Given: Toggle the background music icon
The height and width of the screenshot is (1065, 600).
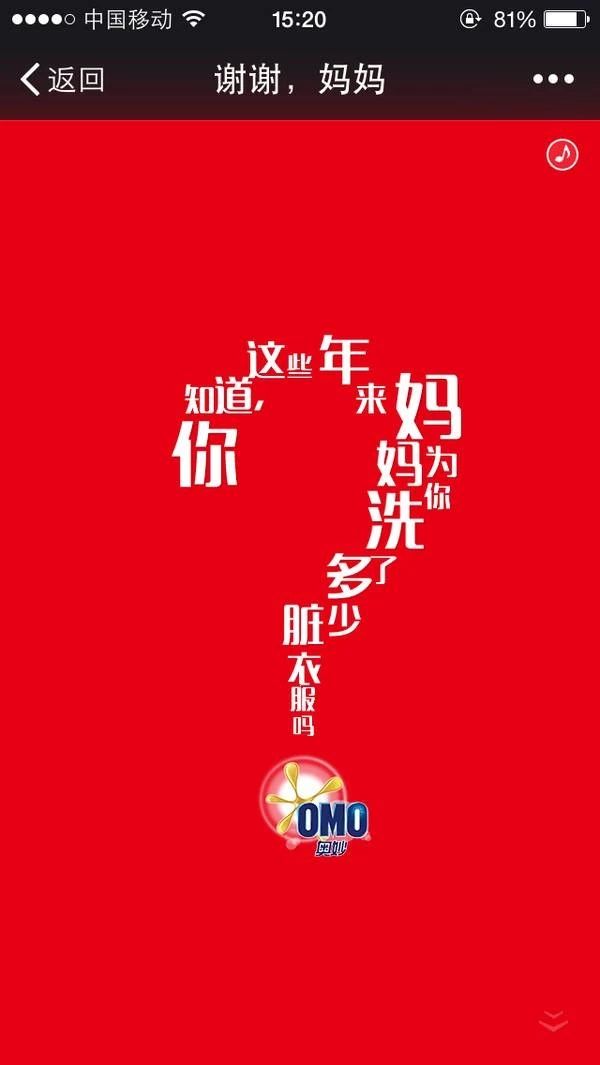Looking at the screenshot, I should (x=562, y=154).
